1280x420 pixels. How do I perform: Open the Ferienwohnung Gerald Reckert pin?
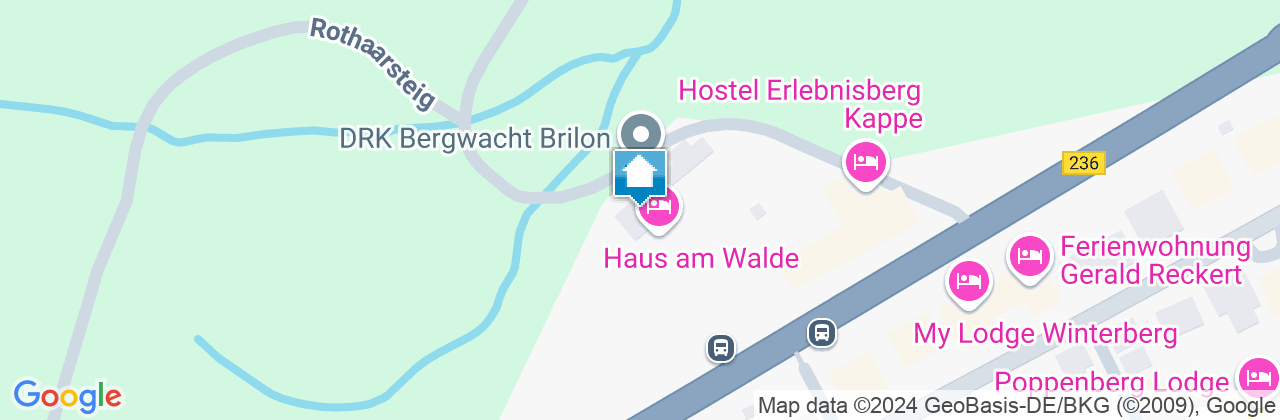[1030, 256]
